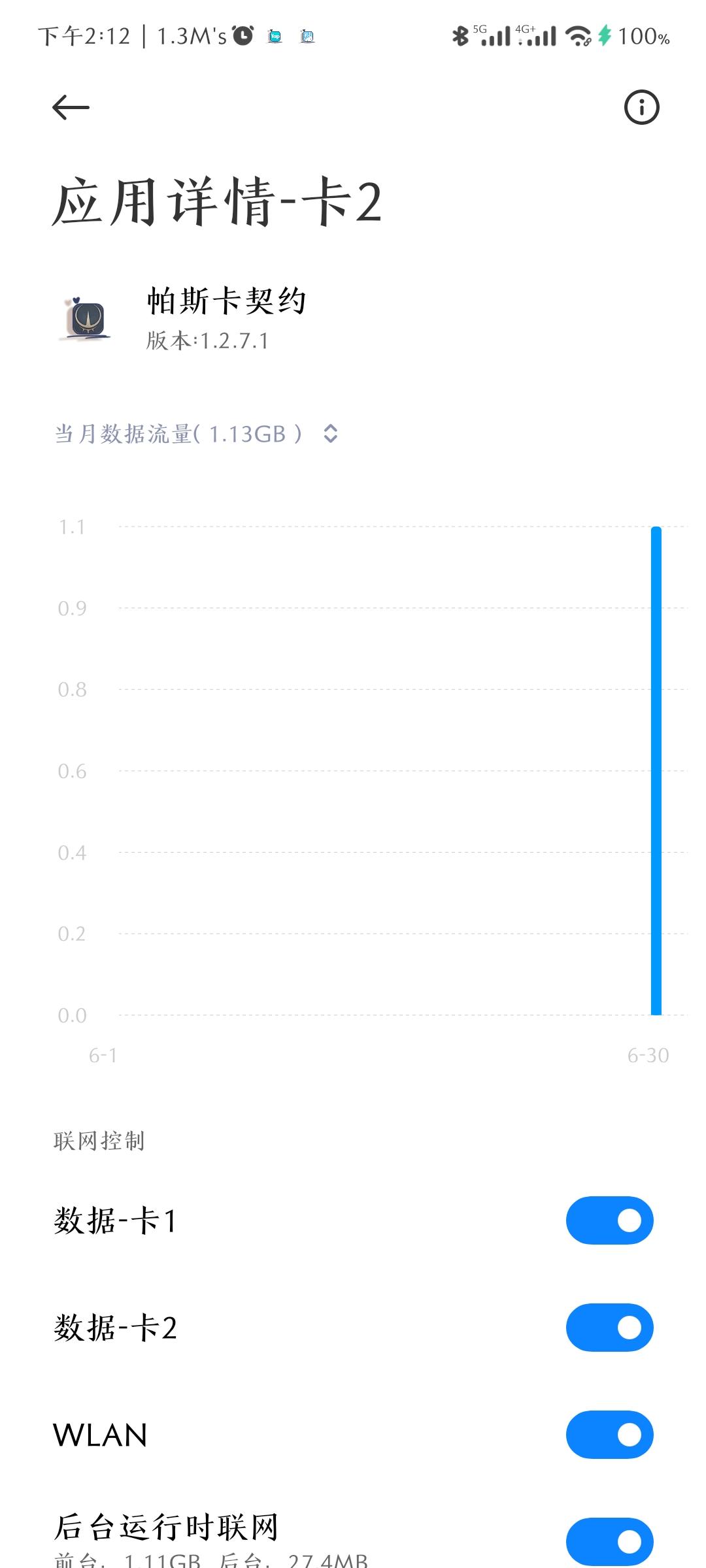Toggle the WLAN network switch
Viewport: 706px width, 1568px height.
tap(609, 1435)
